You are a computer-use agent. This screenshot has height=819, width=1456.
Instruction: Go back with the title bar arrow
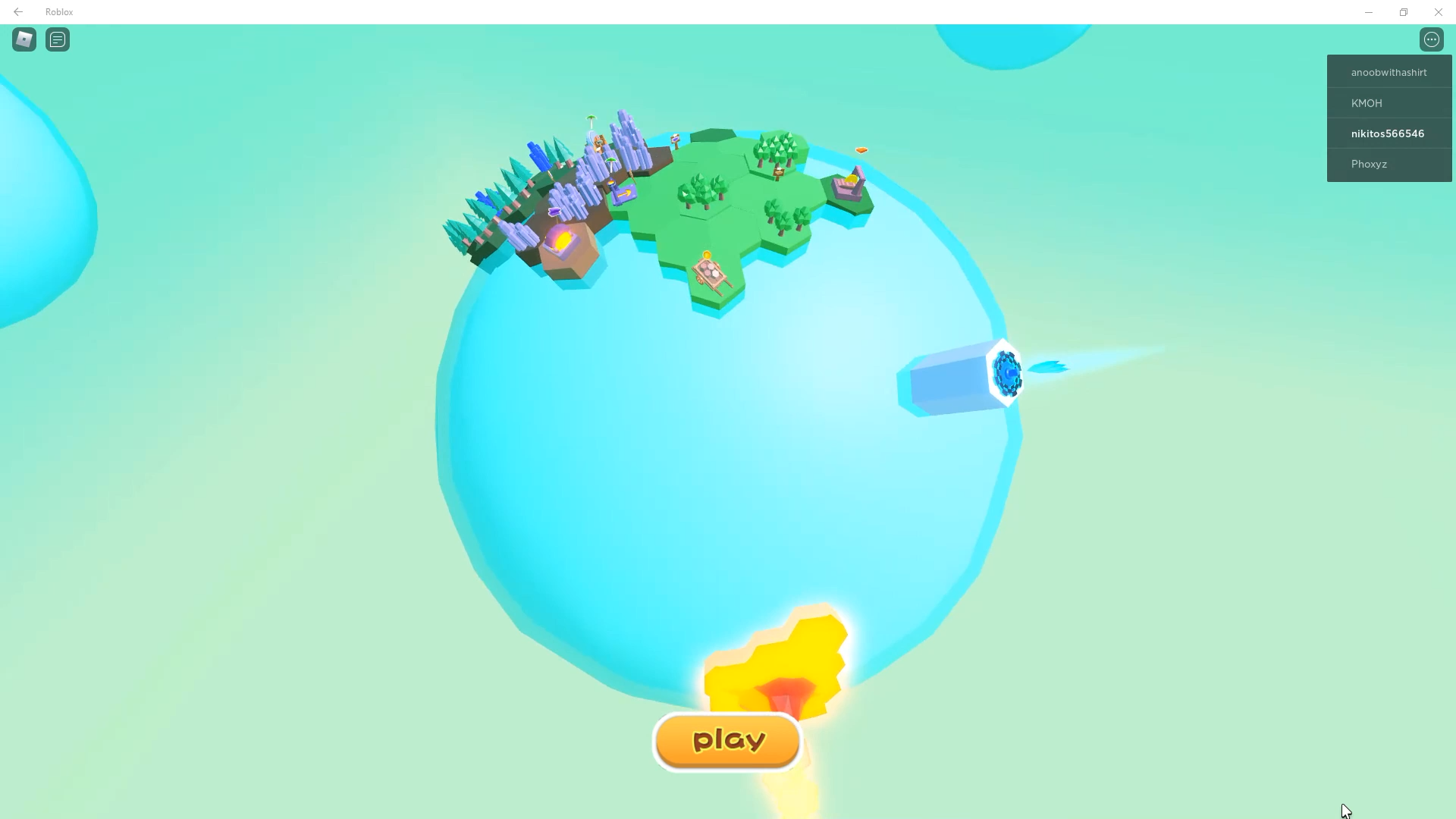pyautogui.click(x=18, y=12)
